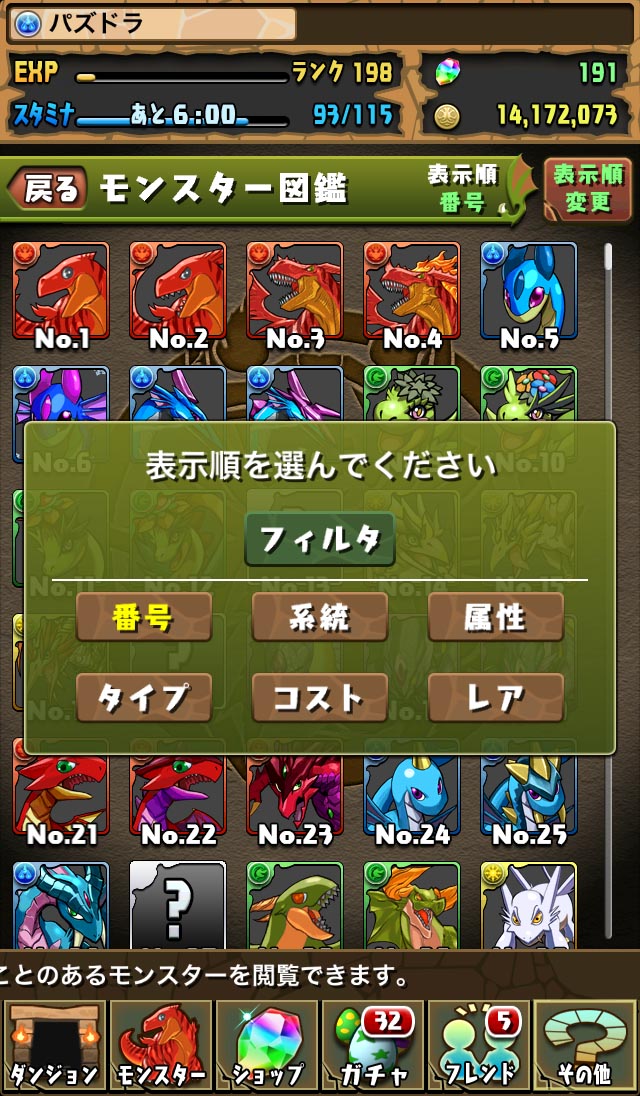Open monster No.25 entry
This screenshot has height=1096, width=640.
tap(529, 795)
